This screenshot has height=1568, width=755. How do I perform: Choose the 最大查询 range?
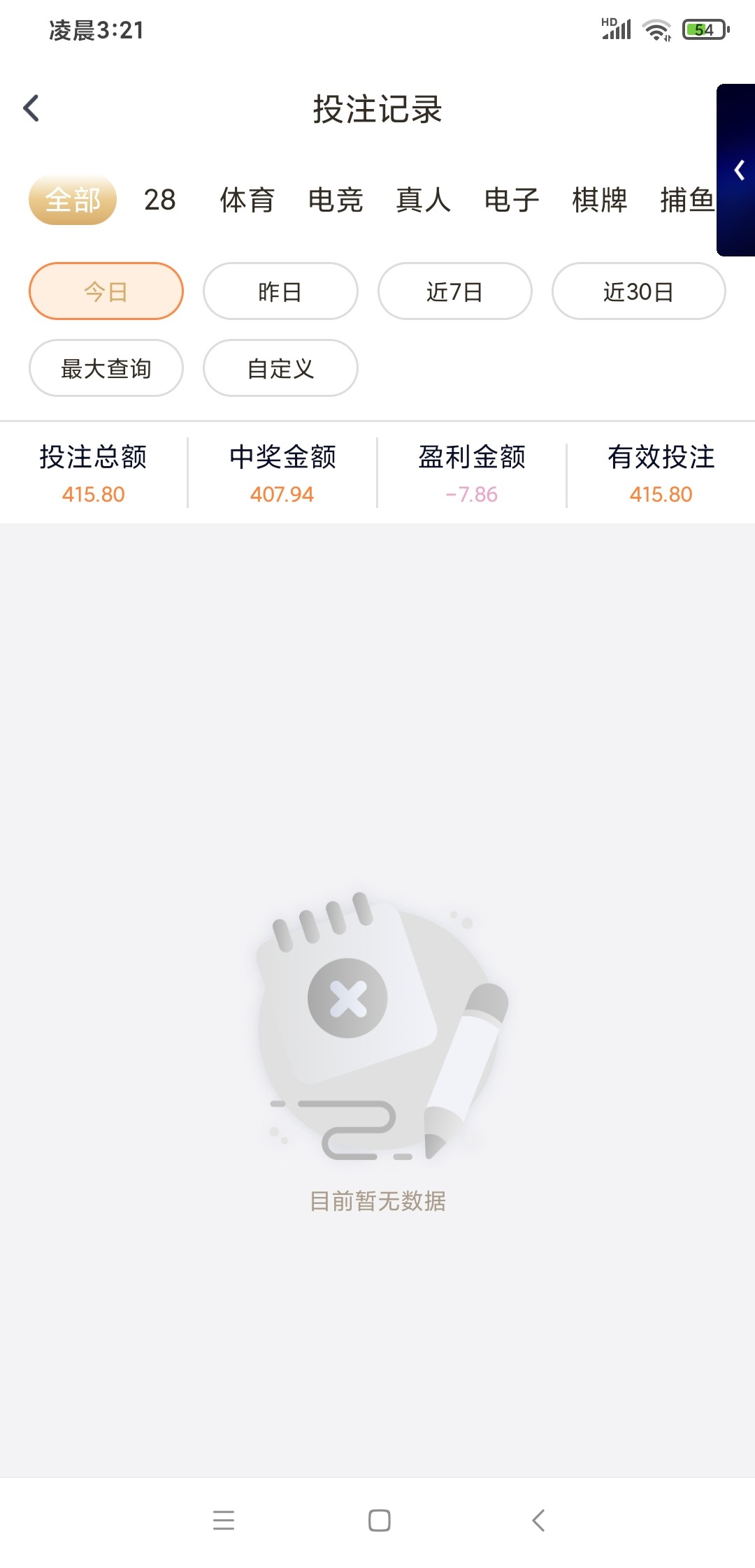106,368
